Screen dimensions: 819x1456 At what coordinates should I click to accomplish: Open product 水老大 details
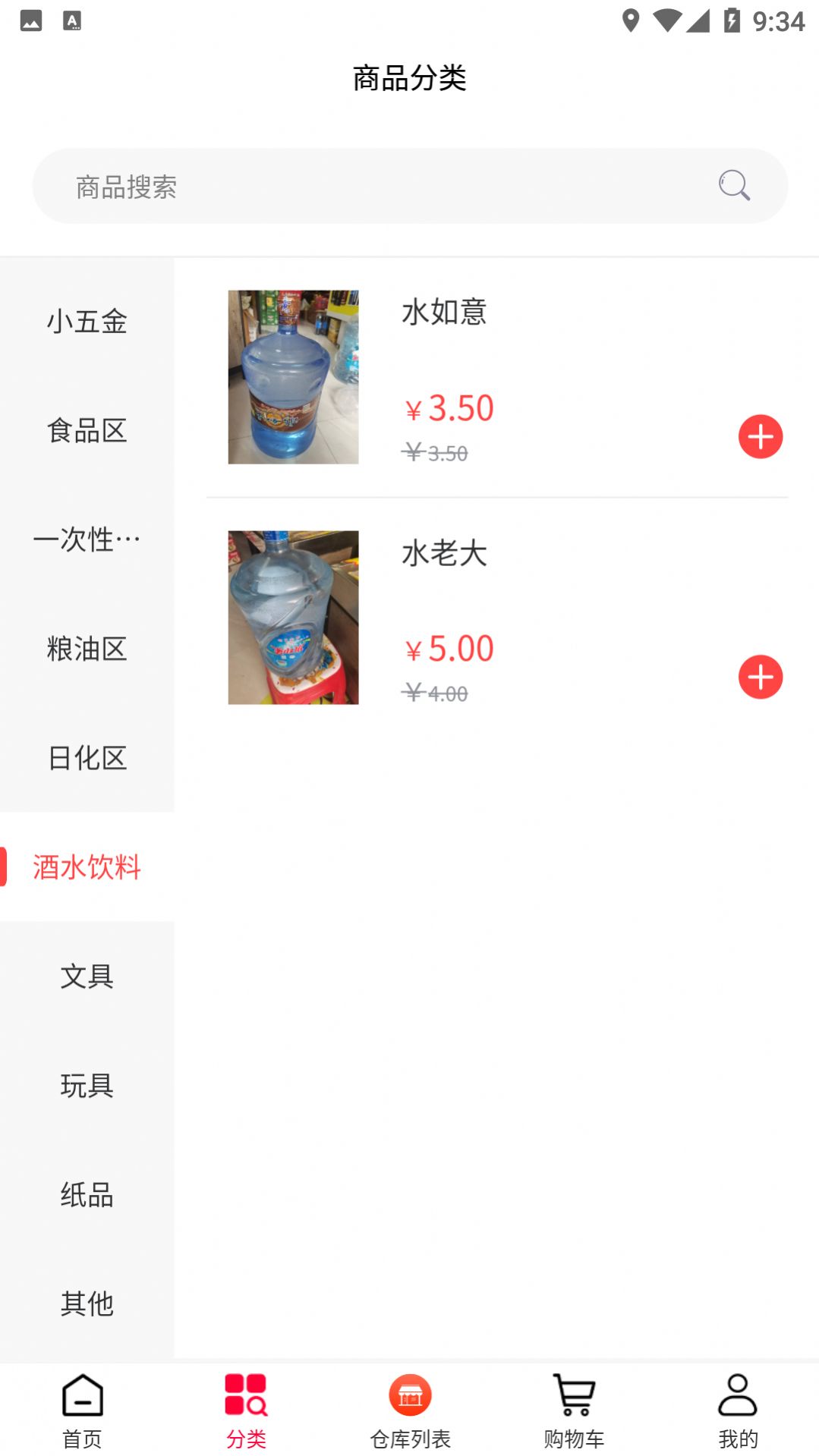[x=444, y=552]
